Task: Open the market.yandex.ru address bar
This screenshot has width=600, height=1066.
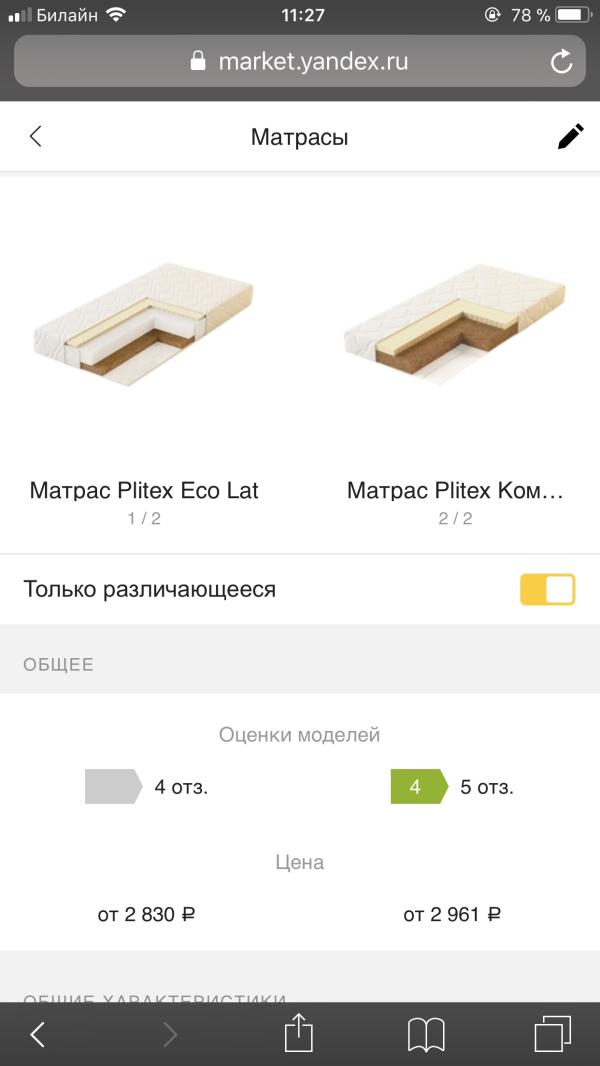Action: point(300,62)
